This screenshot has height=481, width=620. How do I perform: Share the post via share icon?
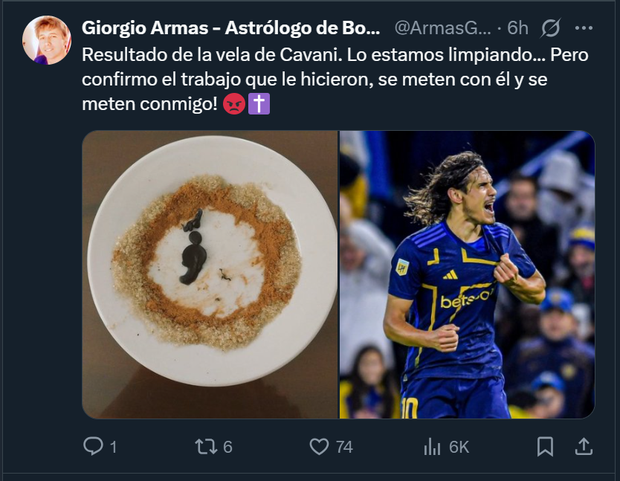click(585, 447)
